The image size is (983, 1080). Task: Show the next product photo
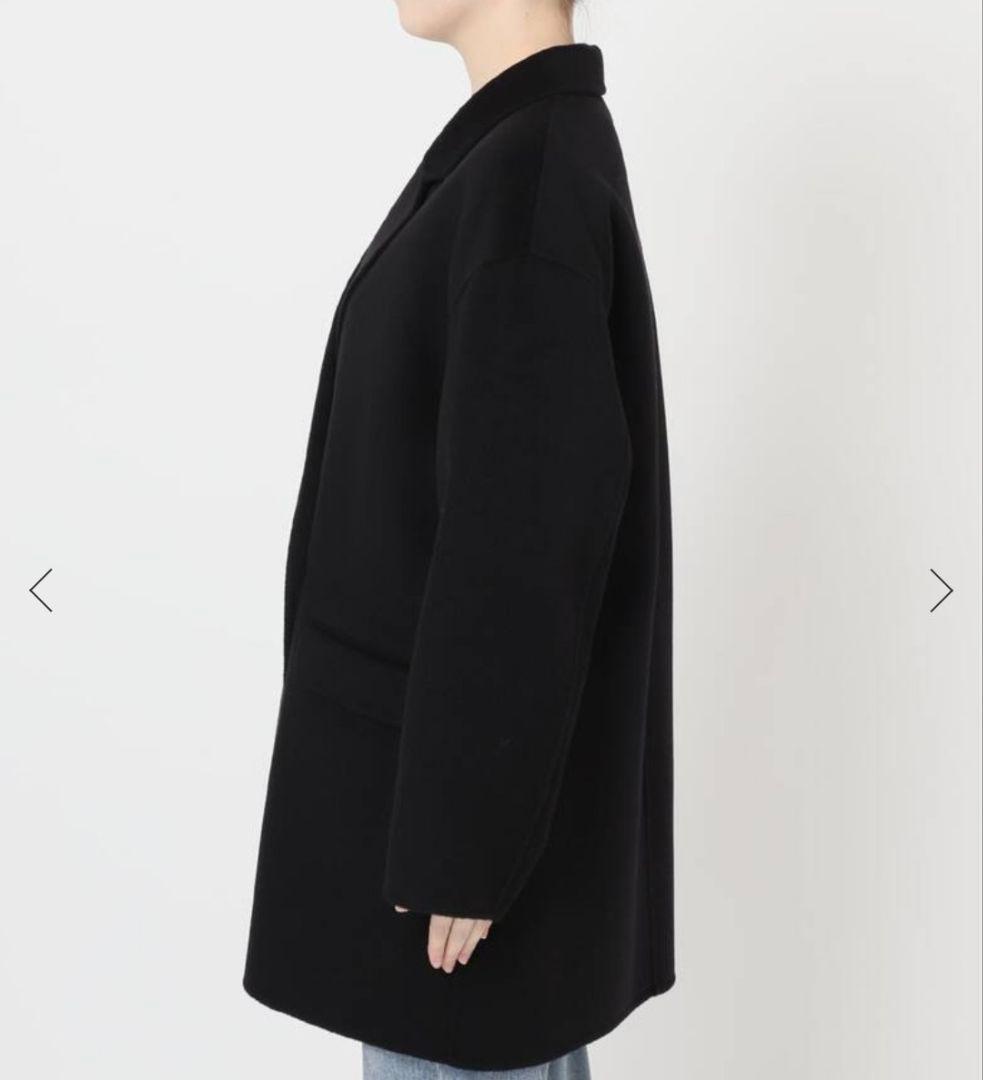click(940, 590)
